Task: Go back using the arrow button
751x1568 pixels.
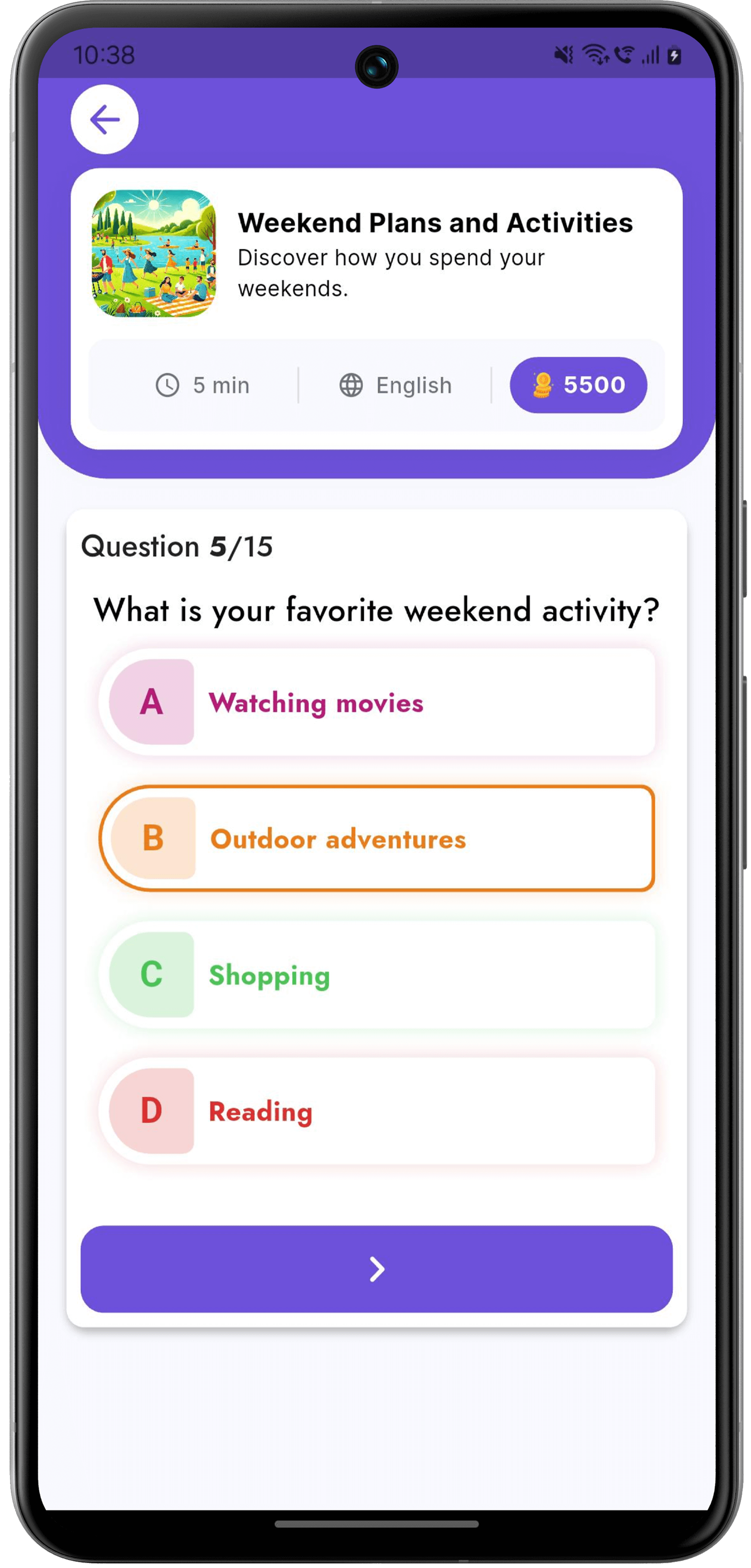Action: tap(105, 119)
